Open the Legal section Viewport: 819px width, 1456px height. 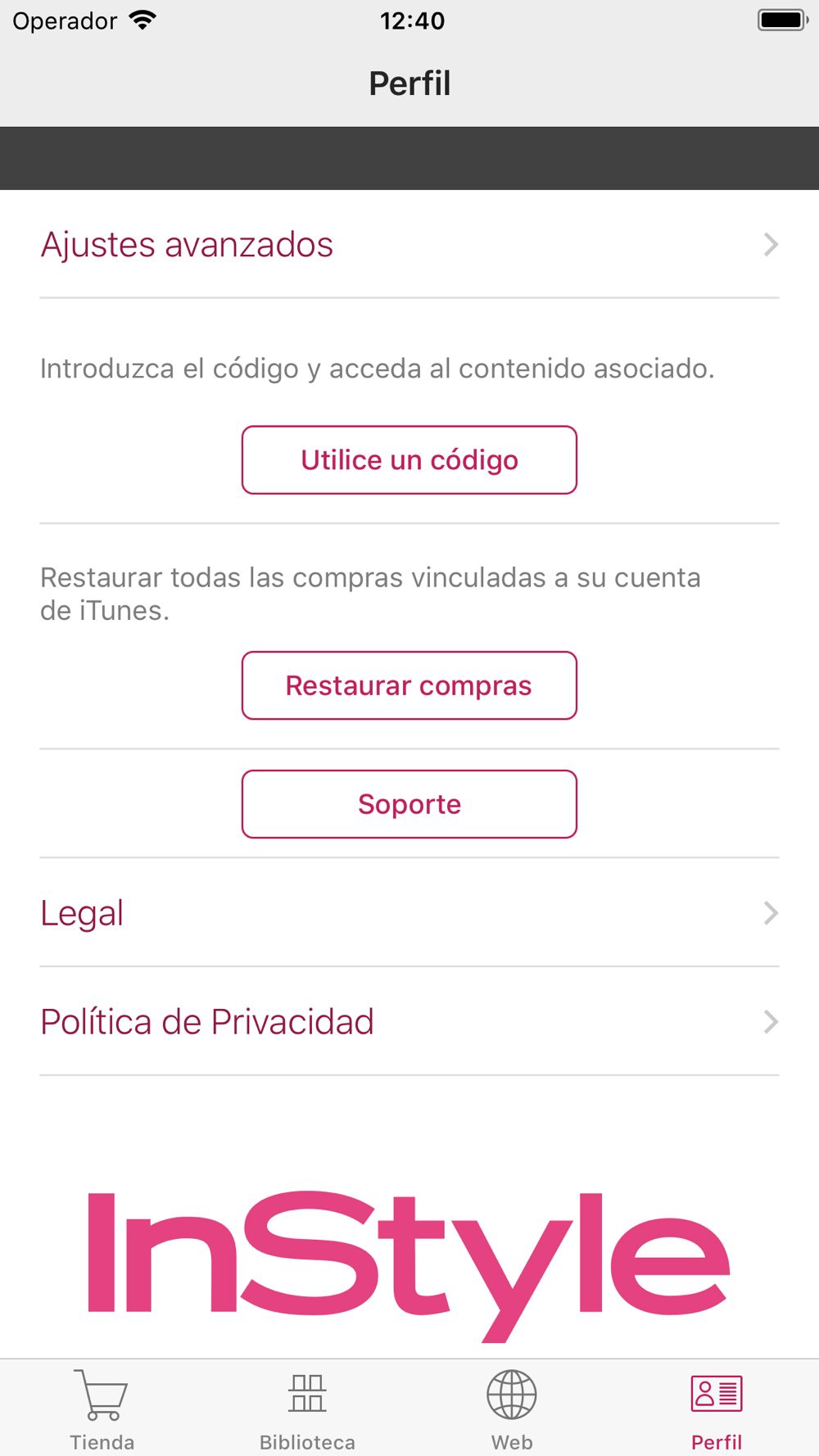coord(409,912)
